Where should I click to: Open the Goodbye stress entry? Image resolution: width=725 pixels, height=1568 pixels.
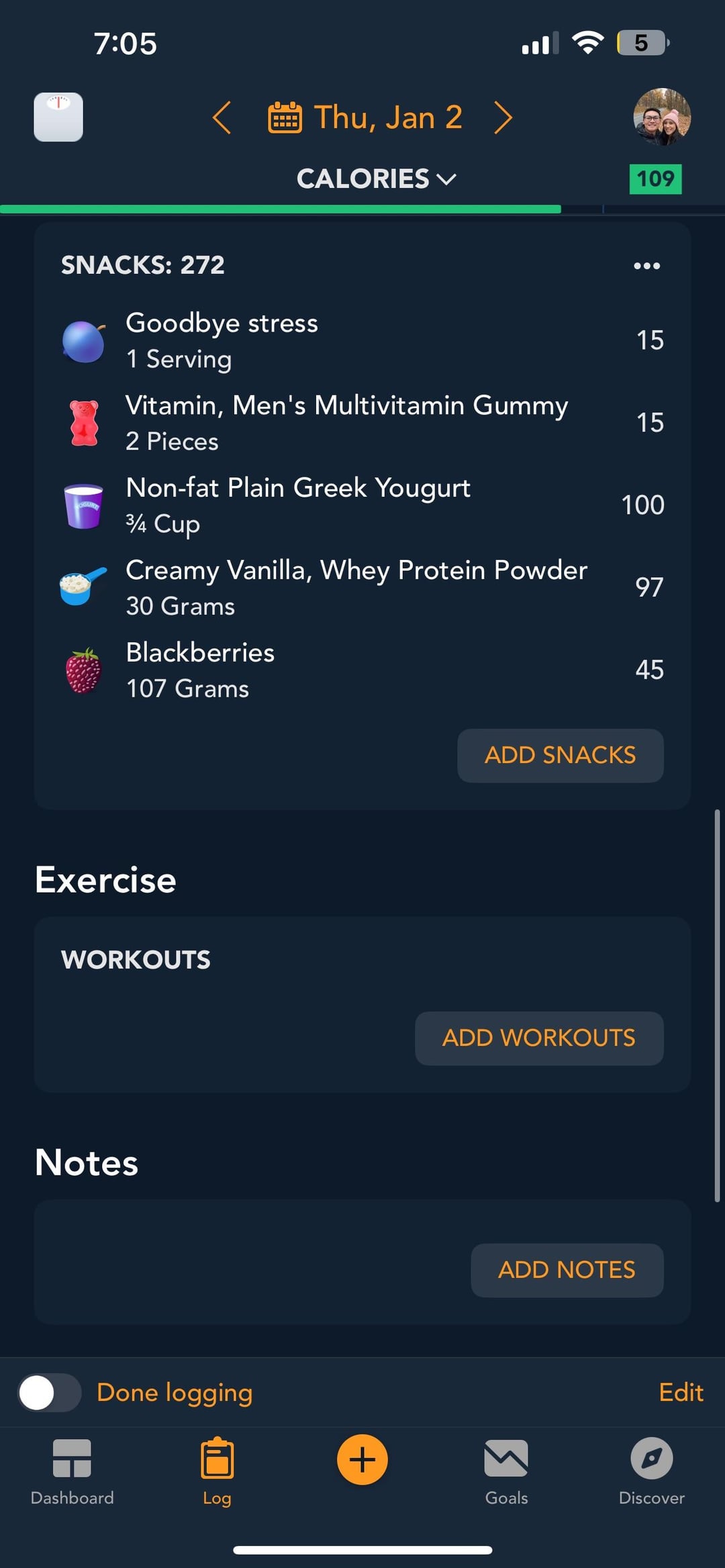click(x=362, y=341)
